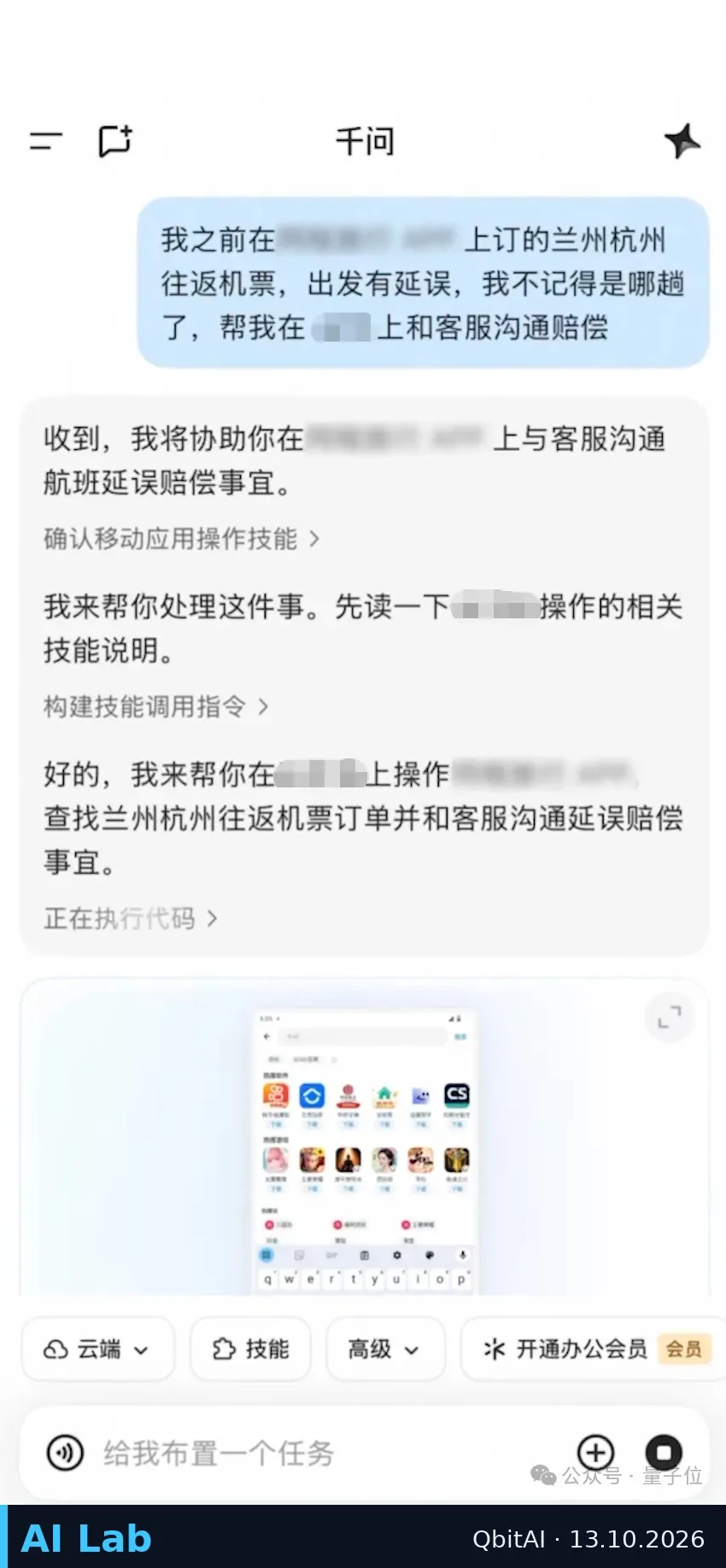Open the 云端 dropdown

97,1349
